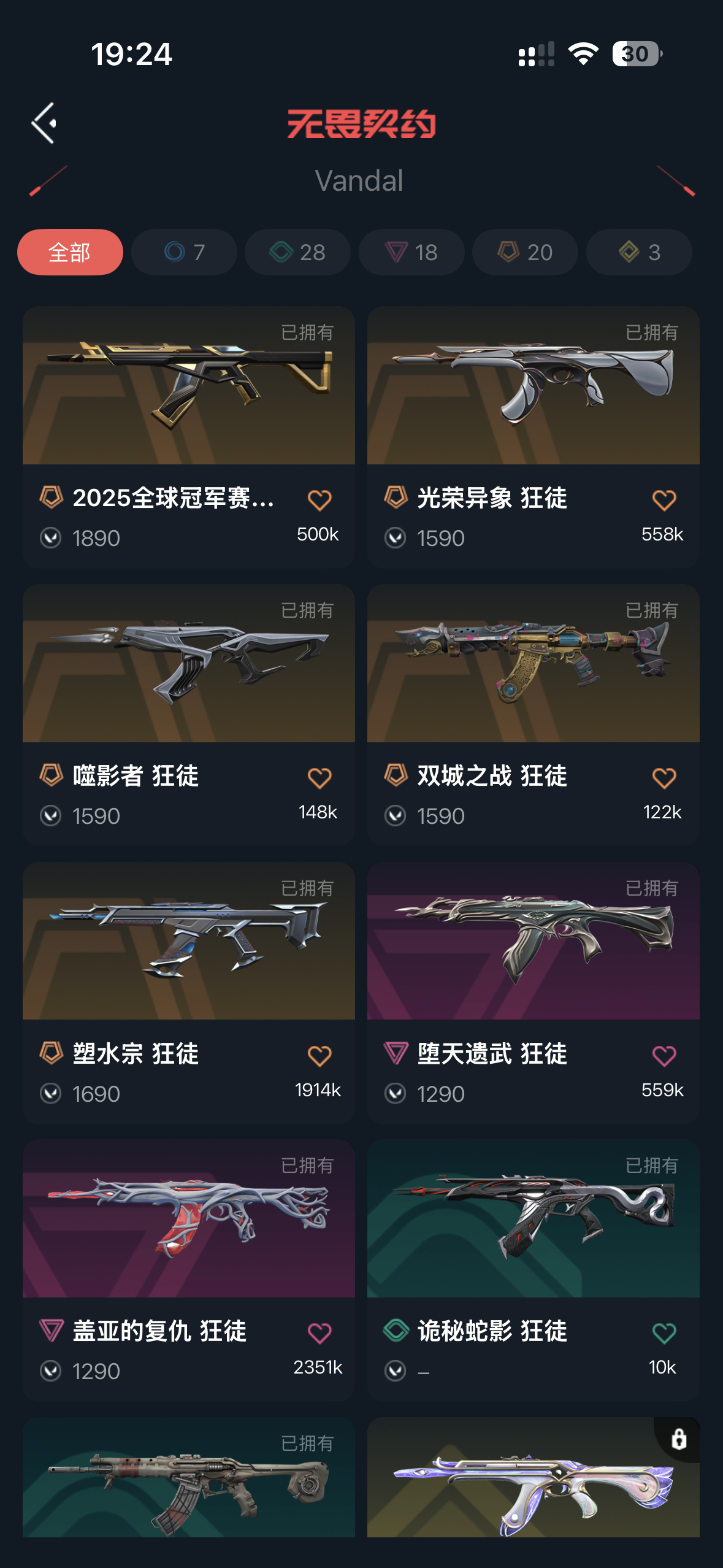
Task: Like the 诡秘蛇影 狂徒 skin
Action: 664,1333
